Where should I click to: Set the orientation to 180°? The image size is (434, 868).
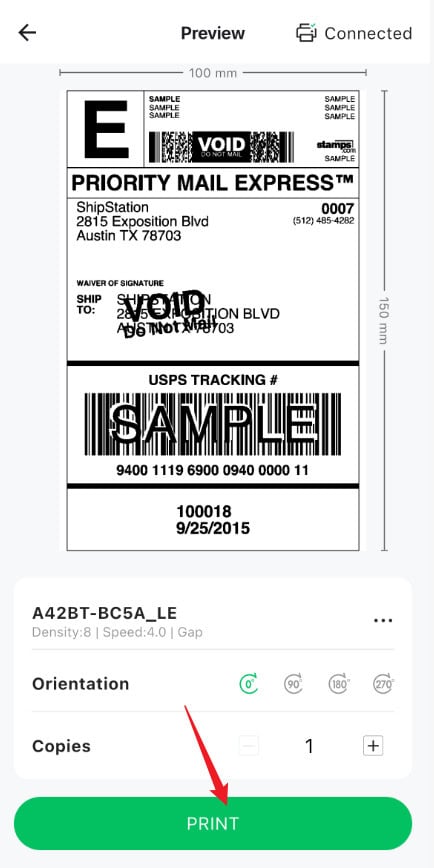(339, 684)
